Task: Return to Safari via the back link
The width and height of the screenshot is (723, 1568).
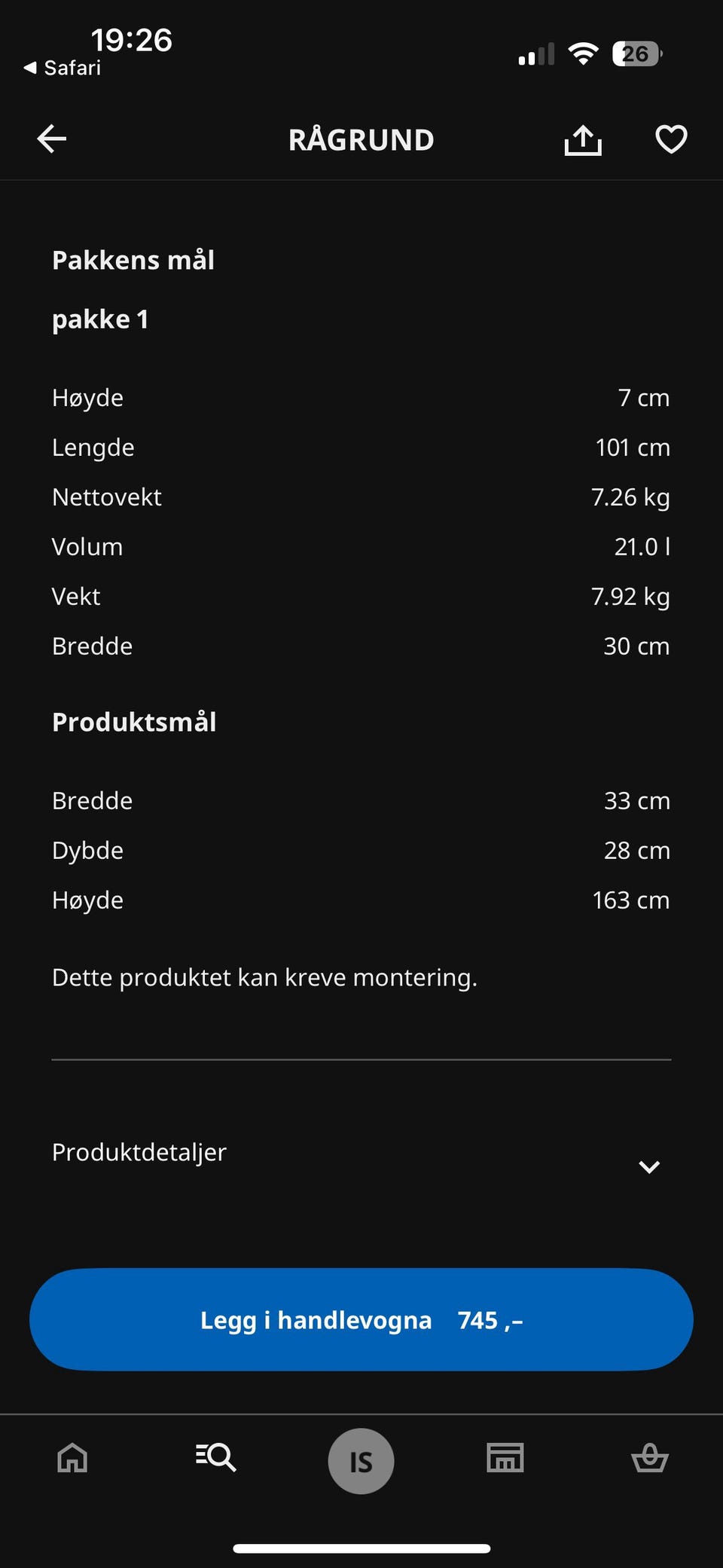Action: (x=63, y=68)
